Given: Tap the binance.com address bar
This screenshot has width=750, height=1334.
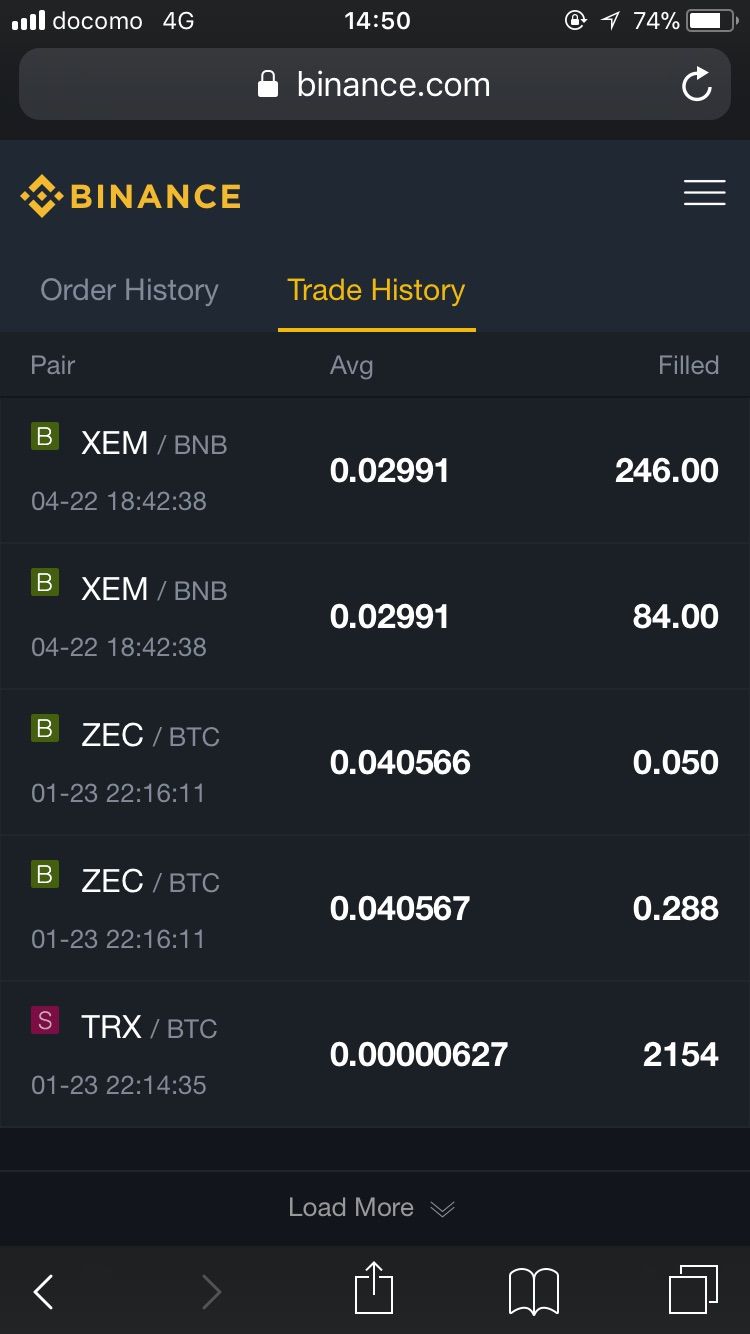Looking at the screenshot, I should pyautogui.click(x=374, y=85).
